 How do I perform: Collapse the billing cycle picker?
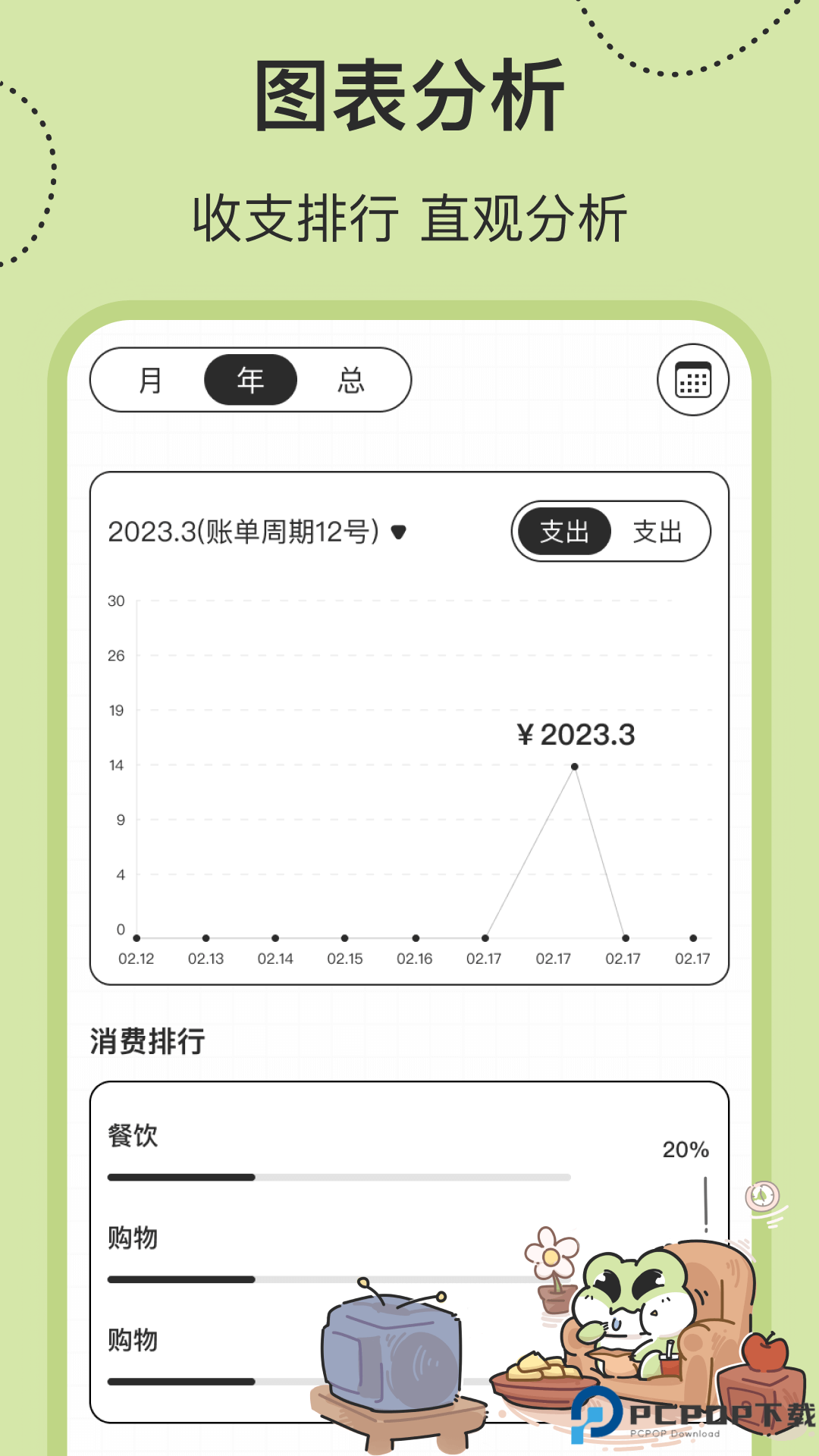[x=400, y=532]
